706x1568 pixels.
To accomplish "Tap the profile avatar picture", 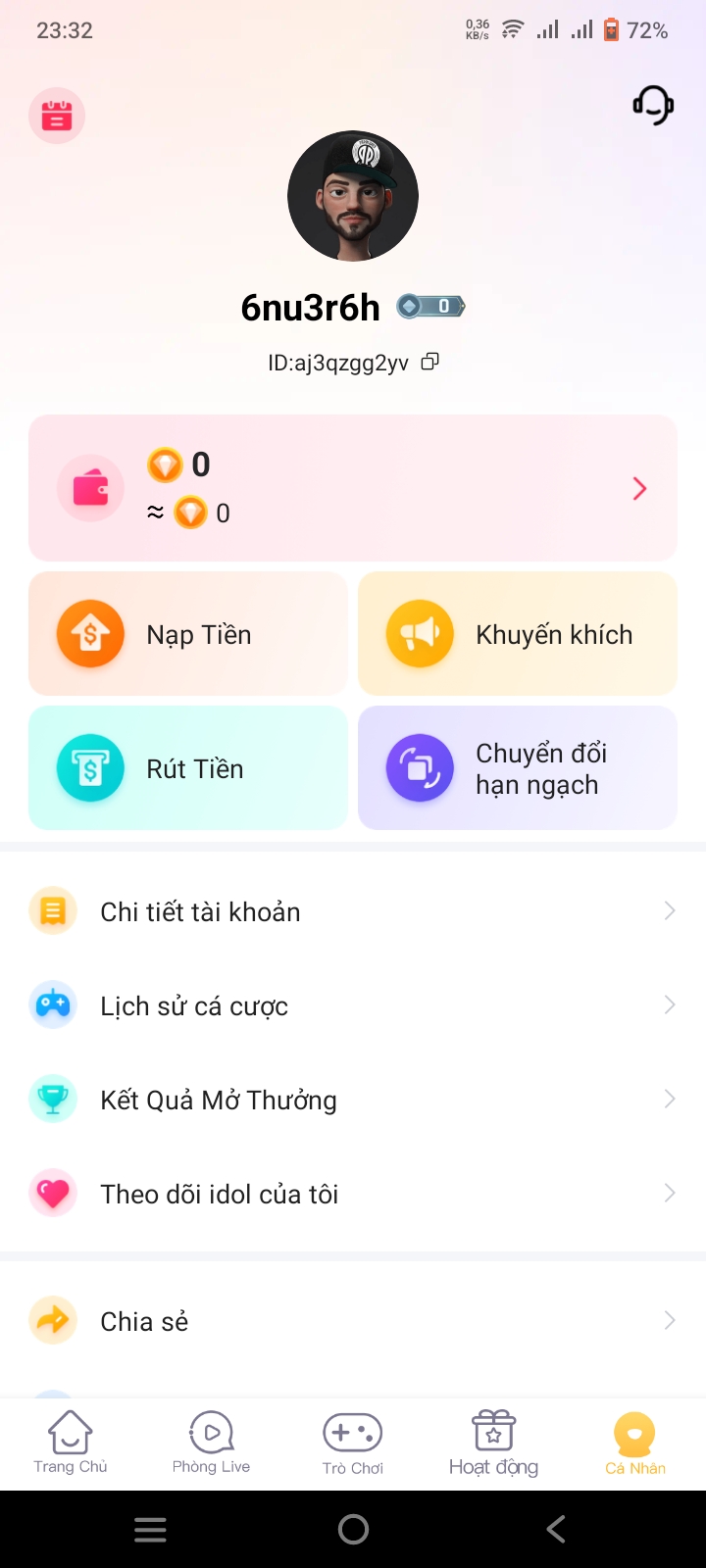I will click(353, 196).
